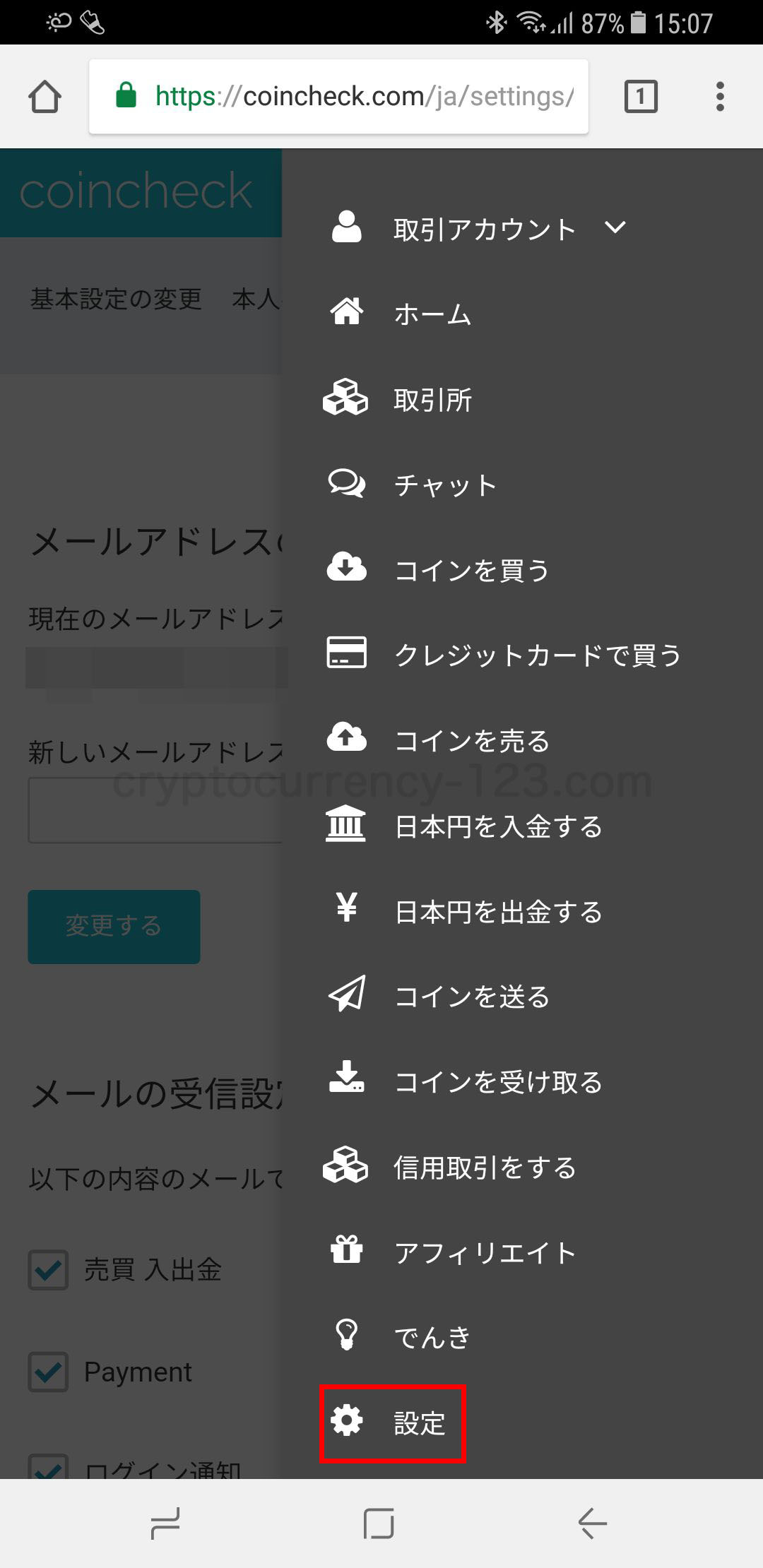The height and width of the screenshot is (1568, 763).
Task: Open 設定 settings menu item
Action: [392, 1423]
